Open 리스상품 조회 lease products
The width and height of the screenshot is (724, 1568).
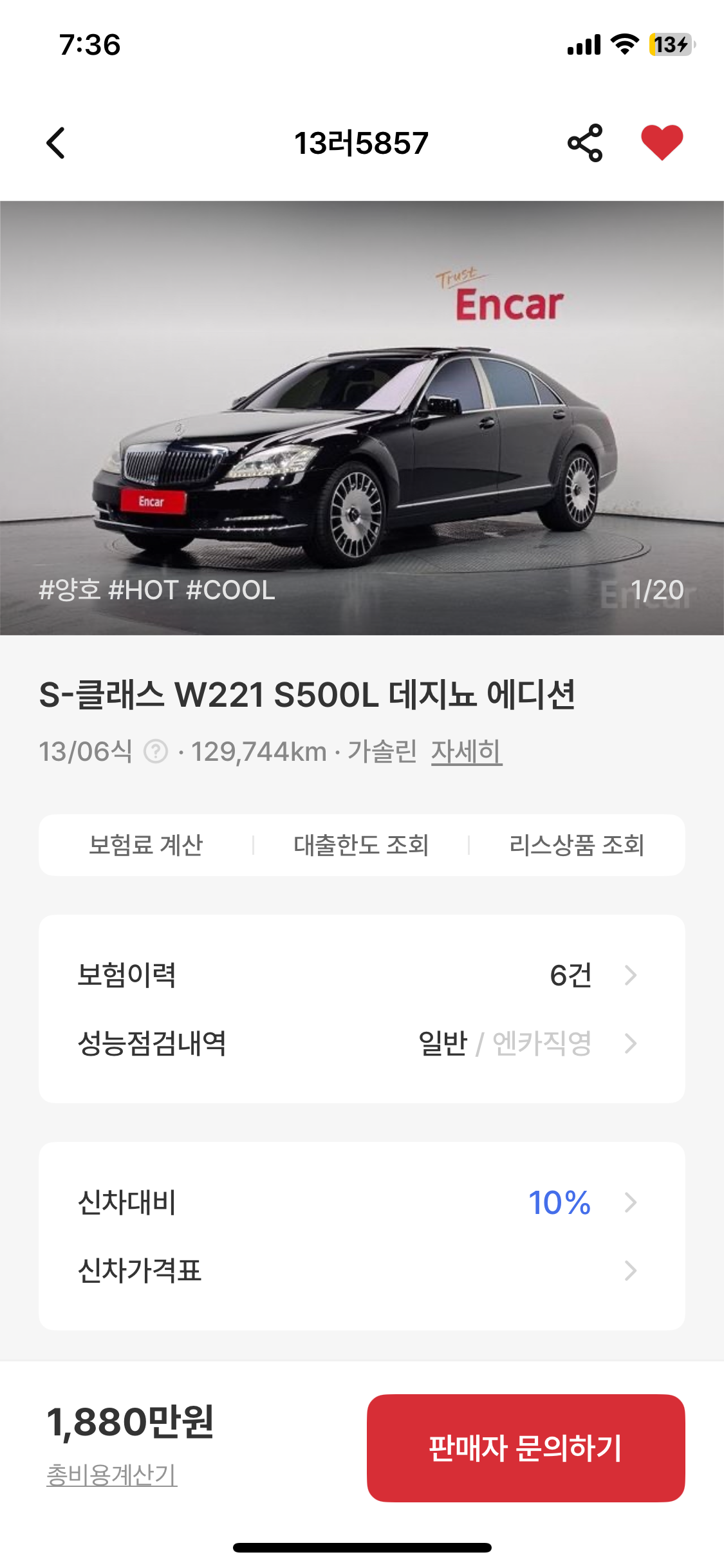[577, 845]
